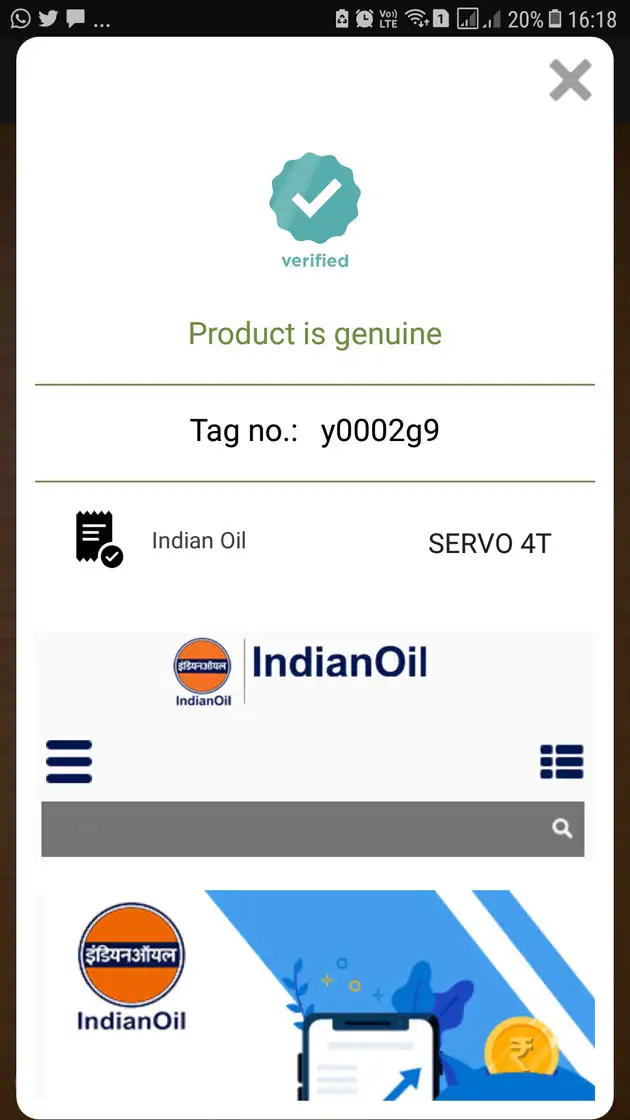
Task: Tap the search magnifier icon
Action: pos(562,828)
